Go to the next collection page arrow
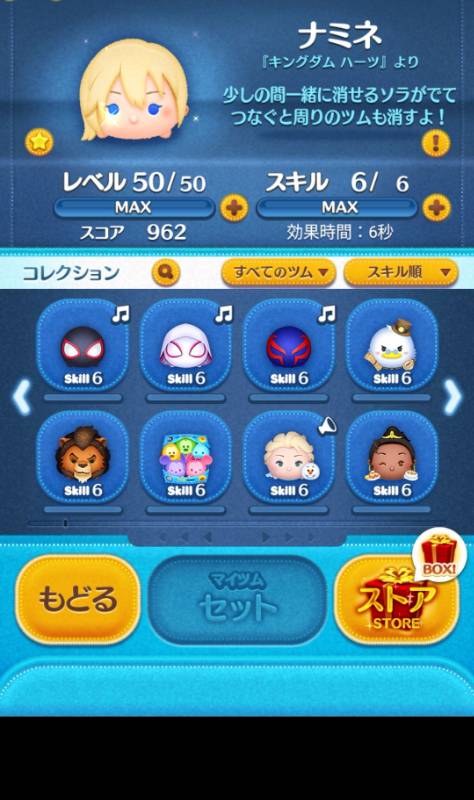Image resolution: width=474 pixels, height=800 pixels. point(452,396)
